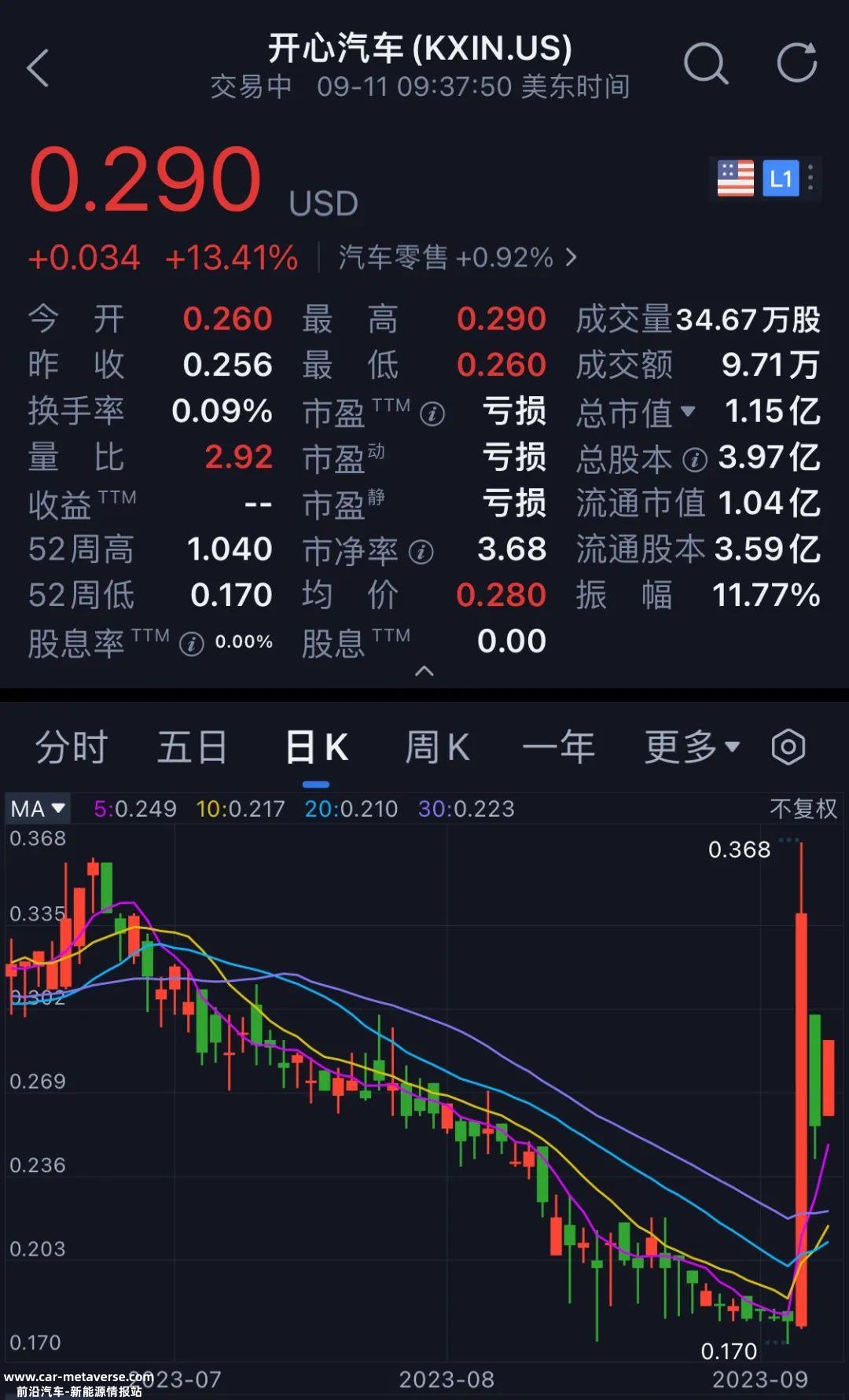The width and height of the screenshot is (849, 1400).
Task: Open search with the magnifier icon
Action: click(x=705, y=64)
